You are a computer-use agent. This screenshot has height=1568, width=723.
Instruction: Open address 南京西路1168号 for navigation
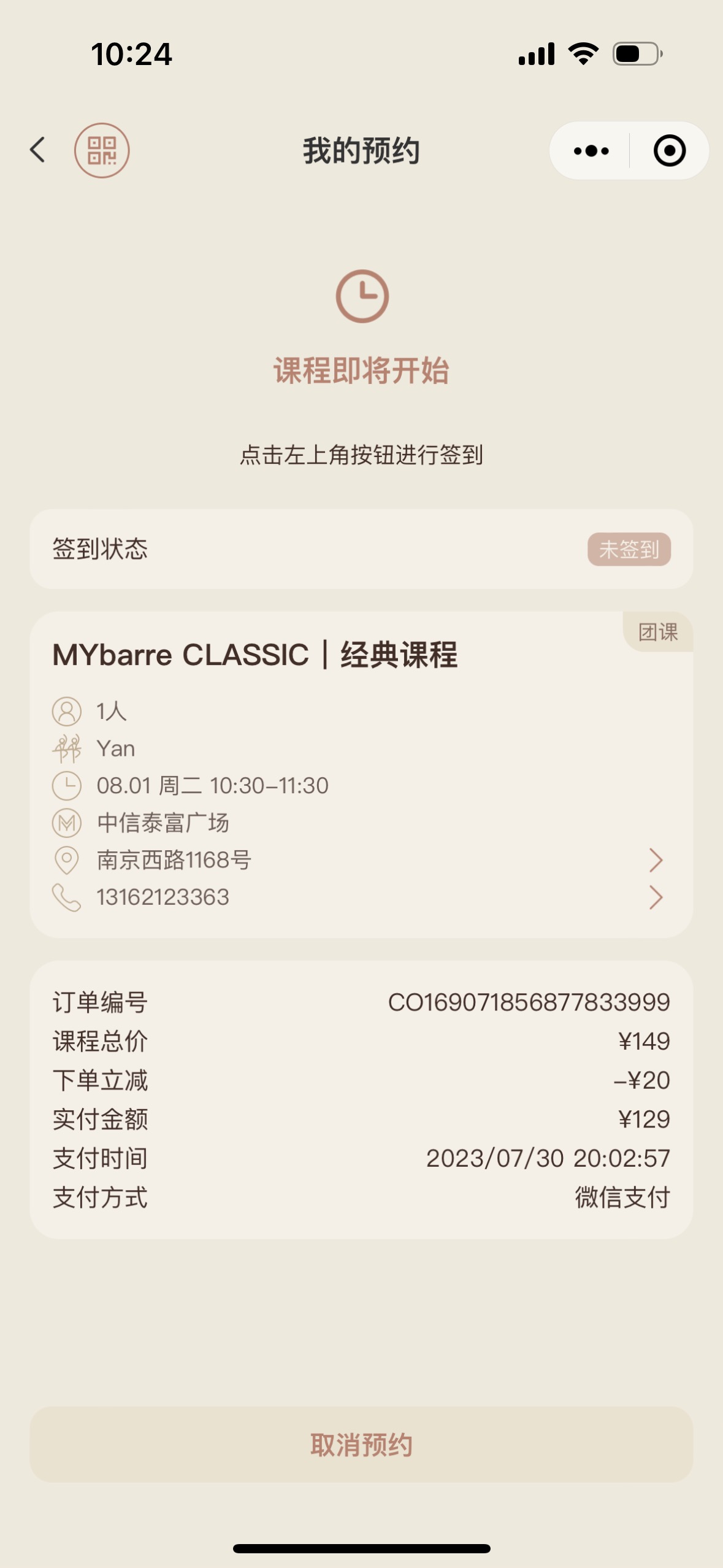[x=361, y=860]
